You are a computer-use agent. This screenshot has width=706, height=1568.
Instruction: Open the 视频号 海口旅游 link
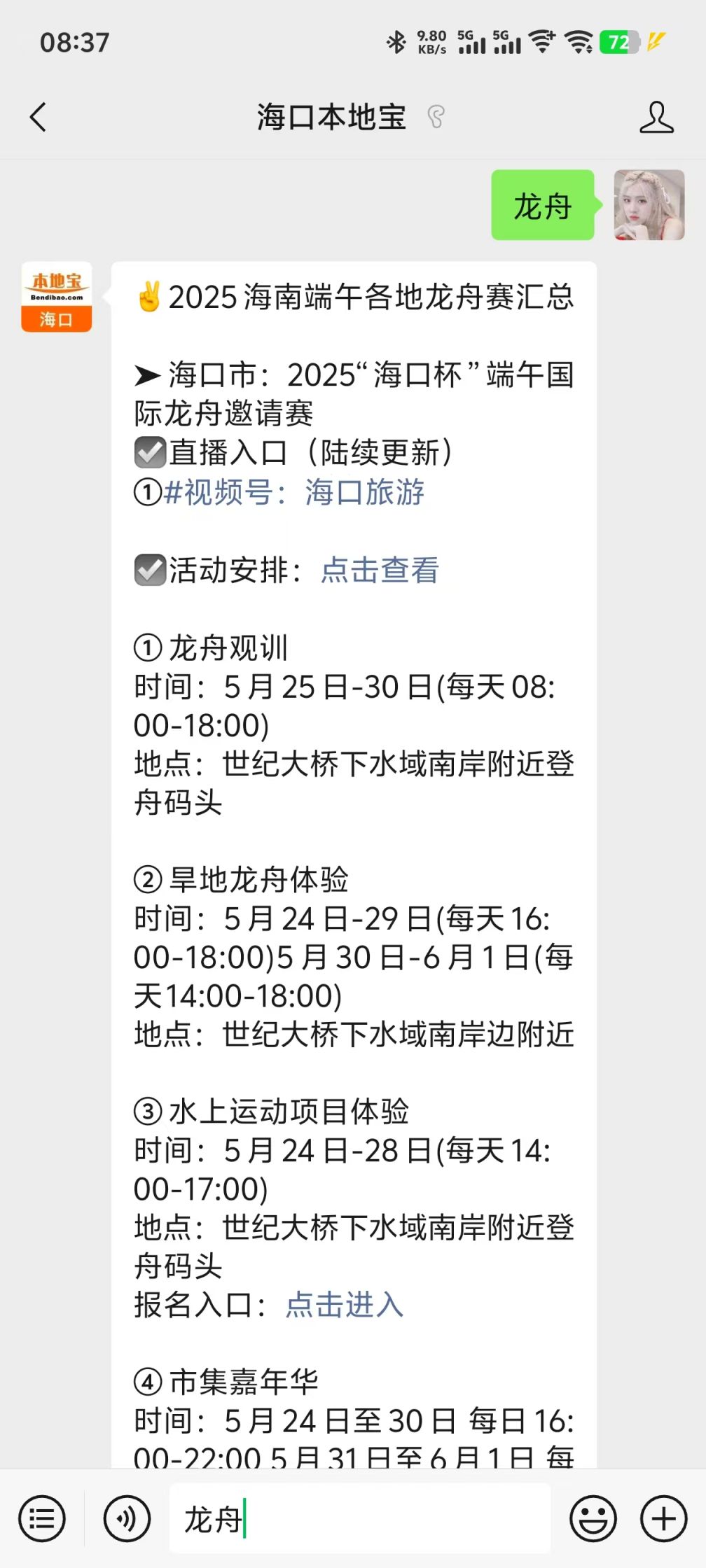(294, 492)
